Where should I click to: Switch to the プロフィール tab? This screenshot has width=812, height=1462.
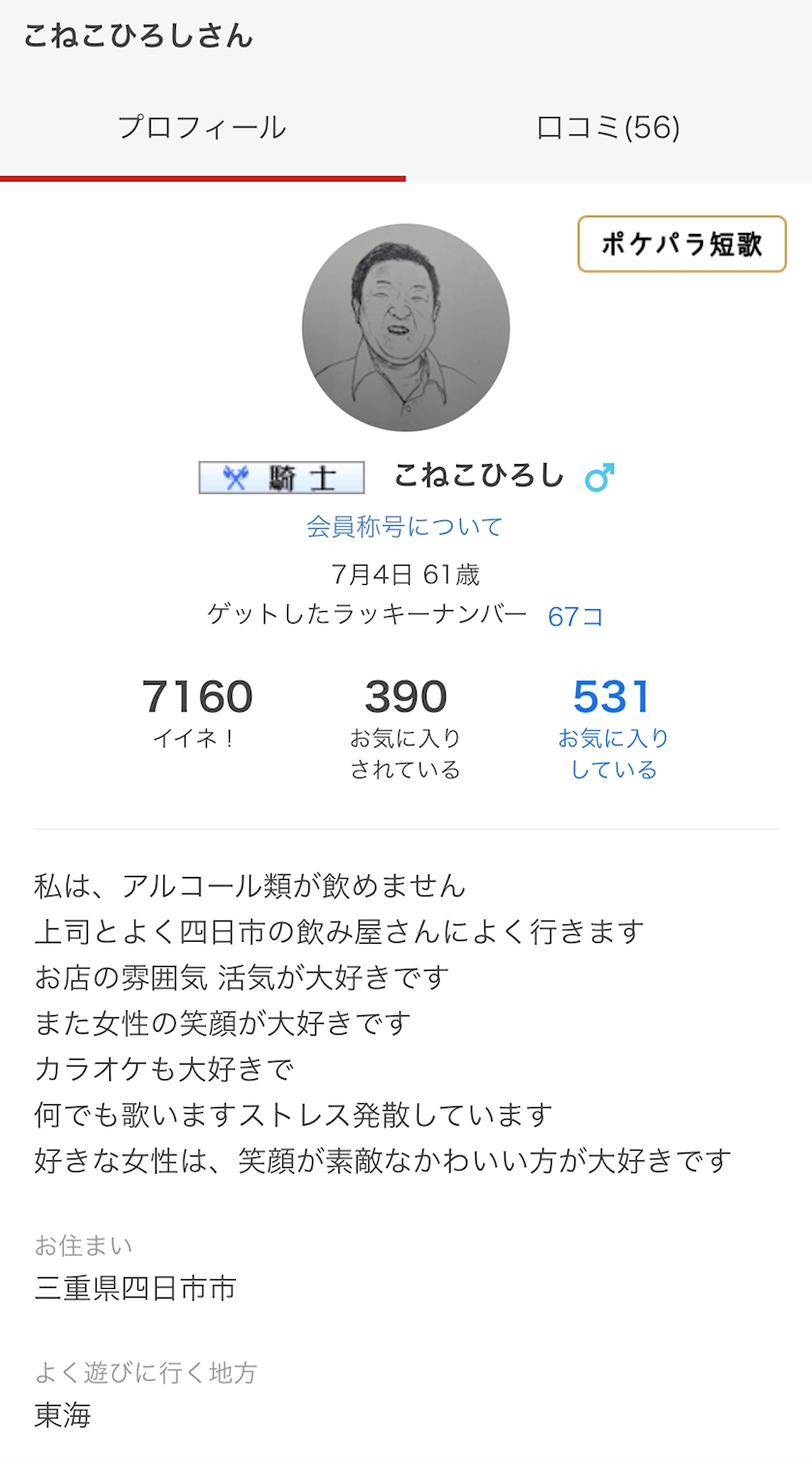202,128
